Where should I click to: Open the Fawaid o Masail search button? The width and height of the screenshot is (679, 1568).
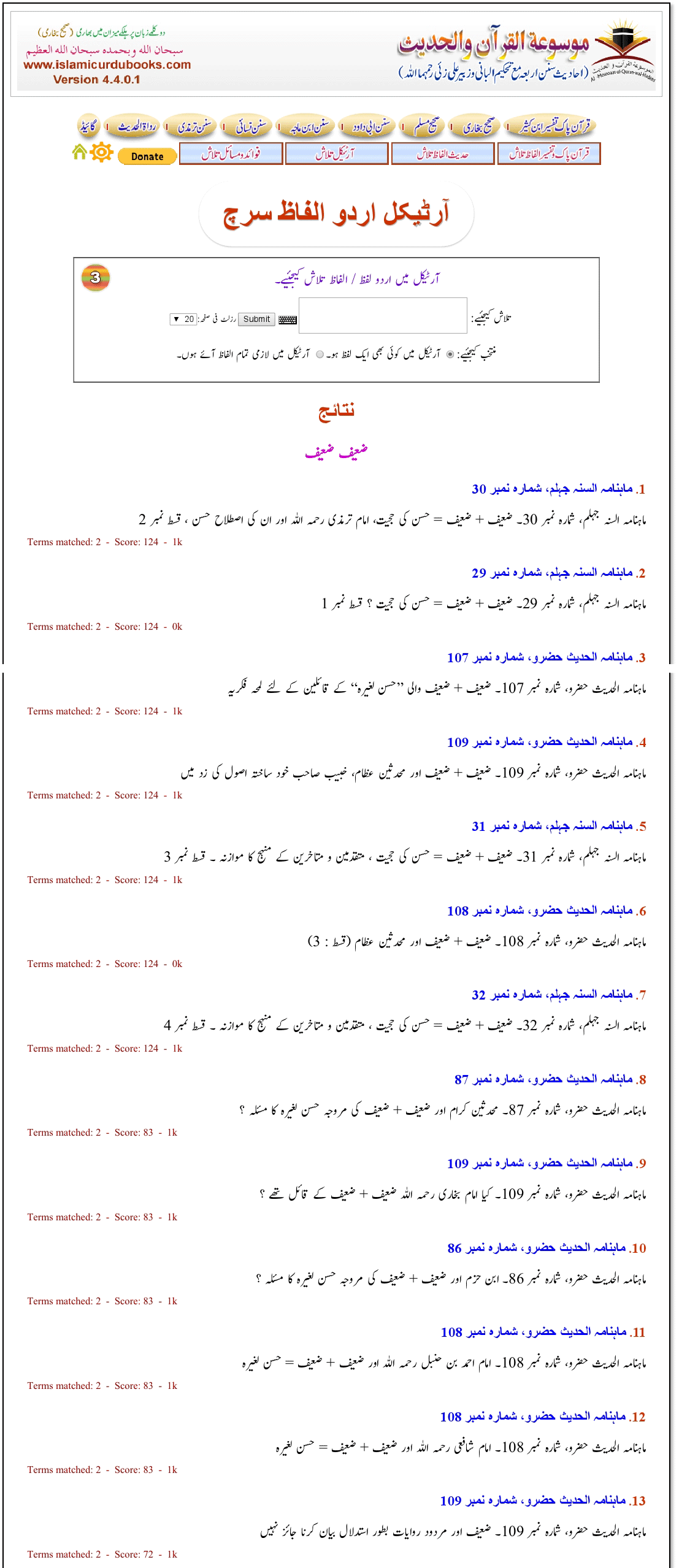[231, 153]
